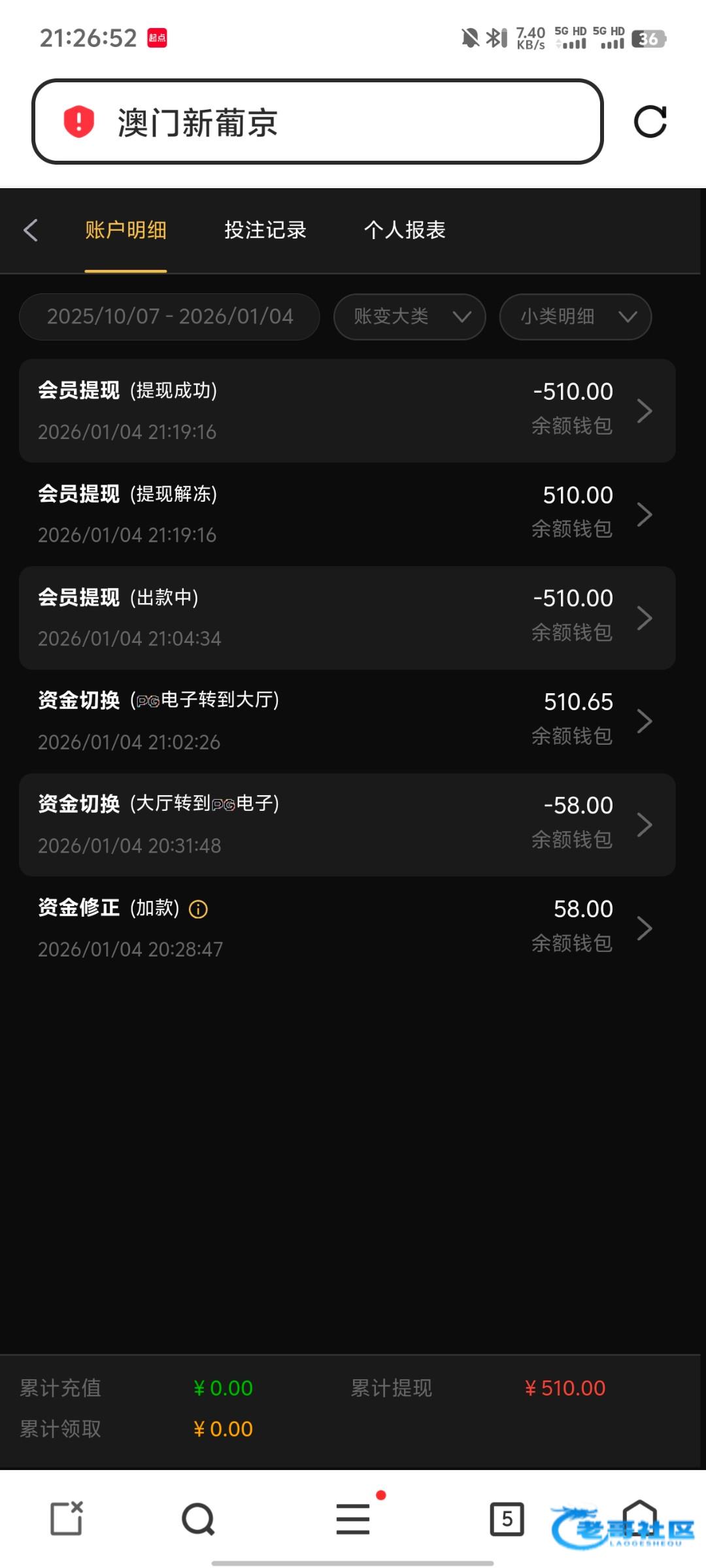The width and height of the screenshot is (706, 1568).
Task: Switch to the 个人报表 tab
Action: (405, 230)
